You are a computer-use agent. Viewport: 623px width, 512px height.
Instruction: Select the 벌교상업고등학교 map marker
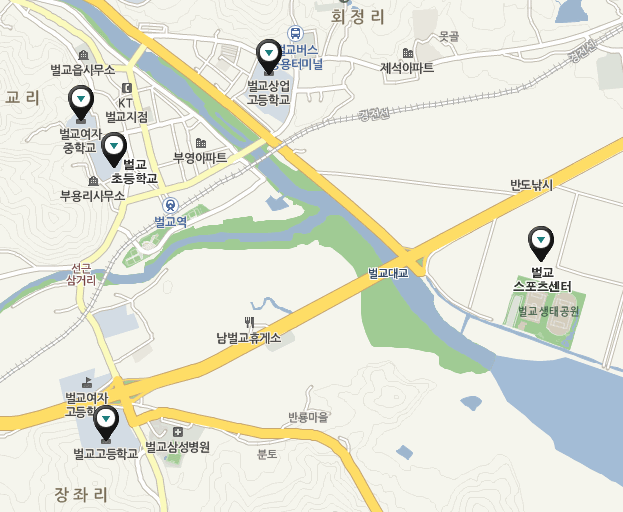tap(269, 53)
